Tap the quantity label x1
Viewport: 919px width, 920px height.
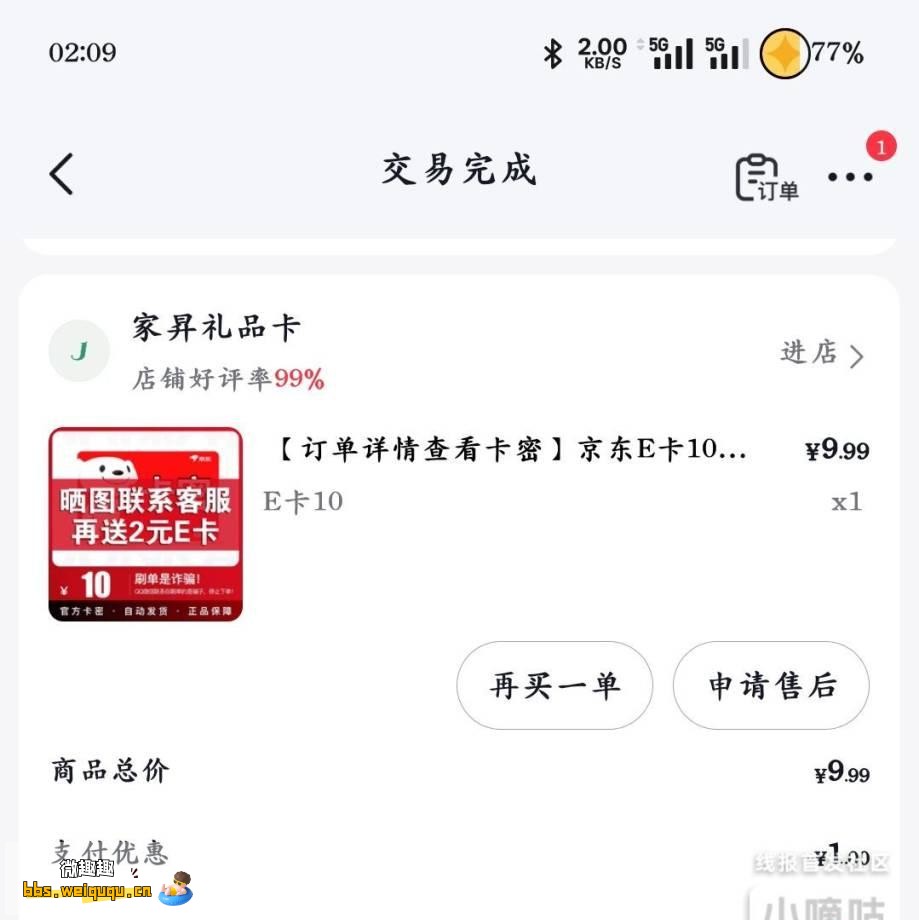[x=846, y=502]
